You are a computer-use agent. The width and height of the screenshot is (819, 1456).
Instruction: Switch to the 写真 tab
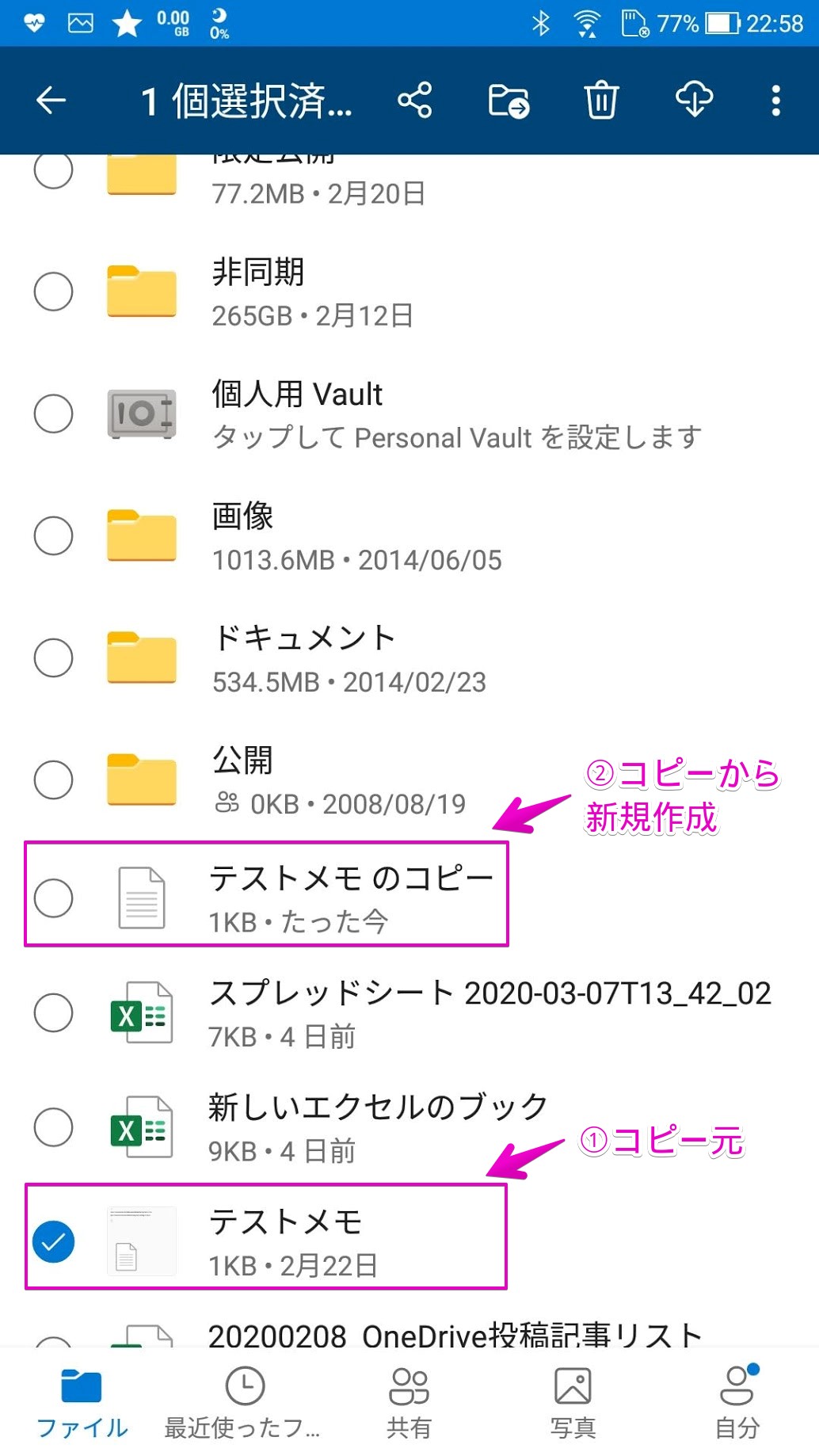point(573,1402)
